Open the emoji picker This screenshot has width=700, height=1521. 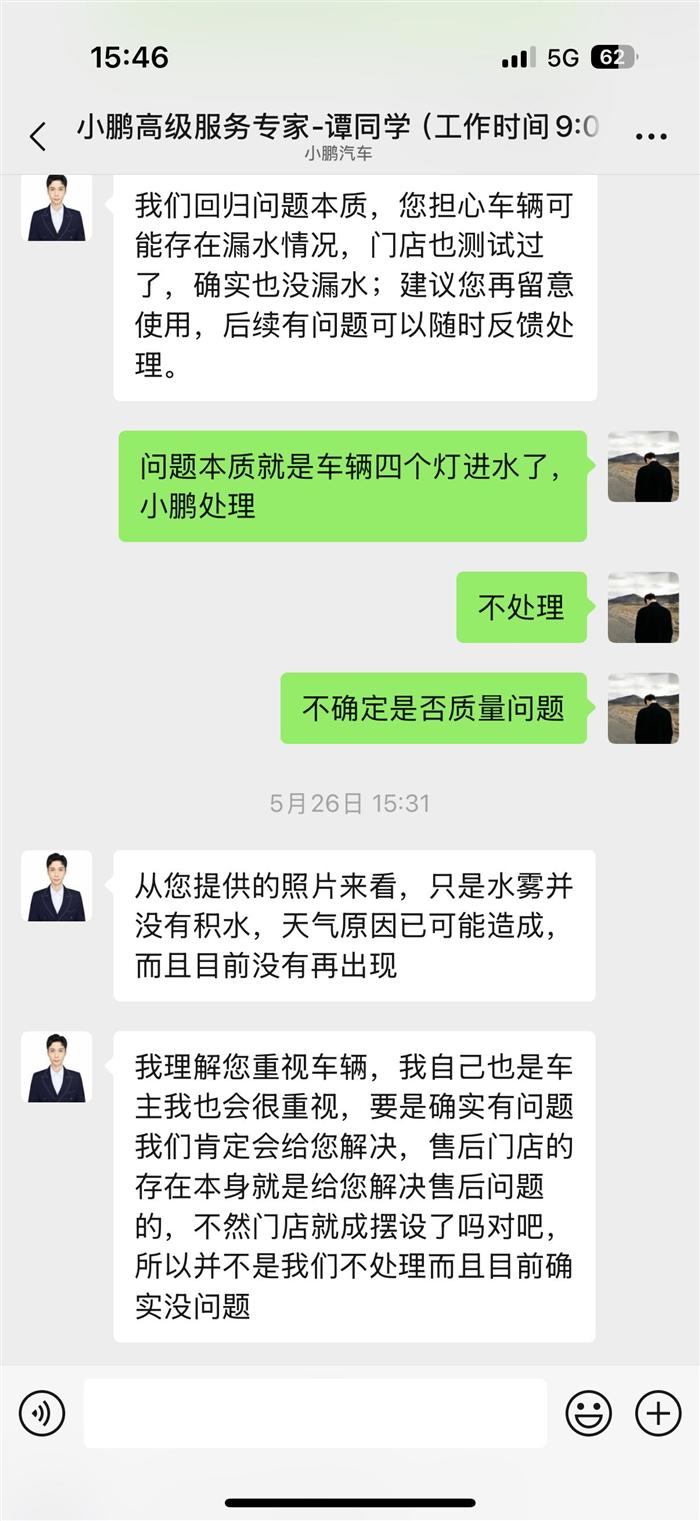point(589,1413)
